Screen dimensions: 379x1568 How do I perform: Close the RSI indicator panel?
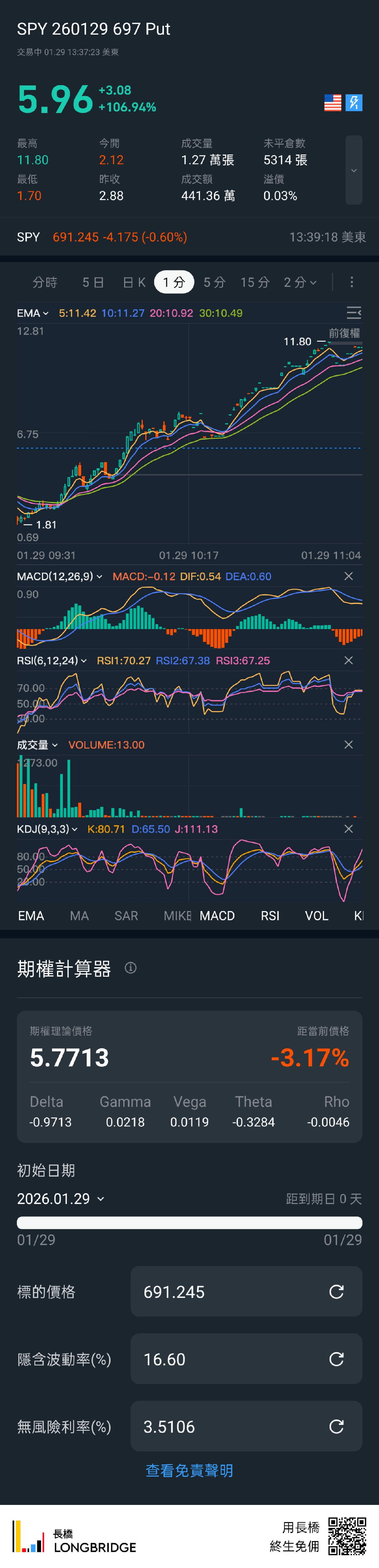(x=349, y=661)
